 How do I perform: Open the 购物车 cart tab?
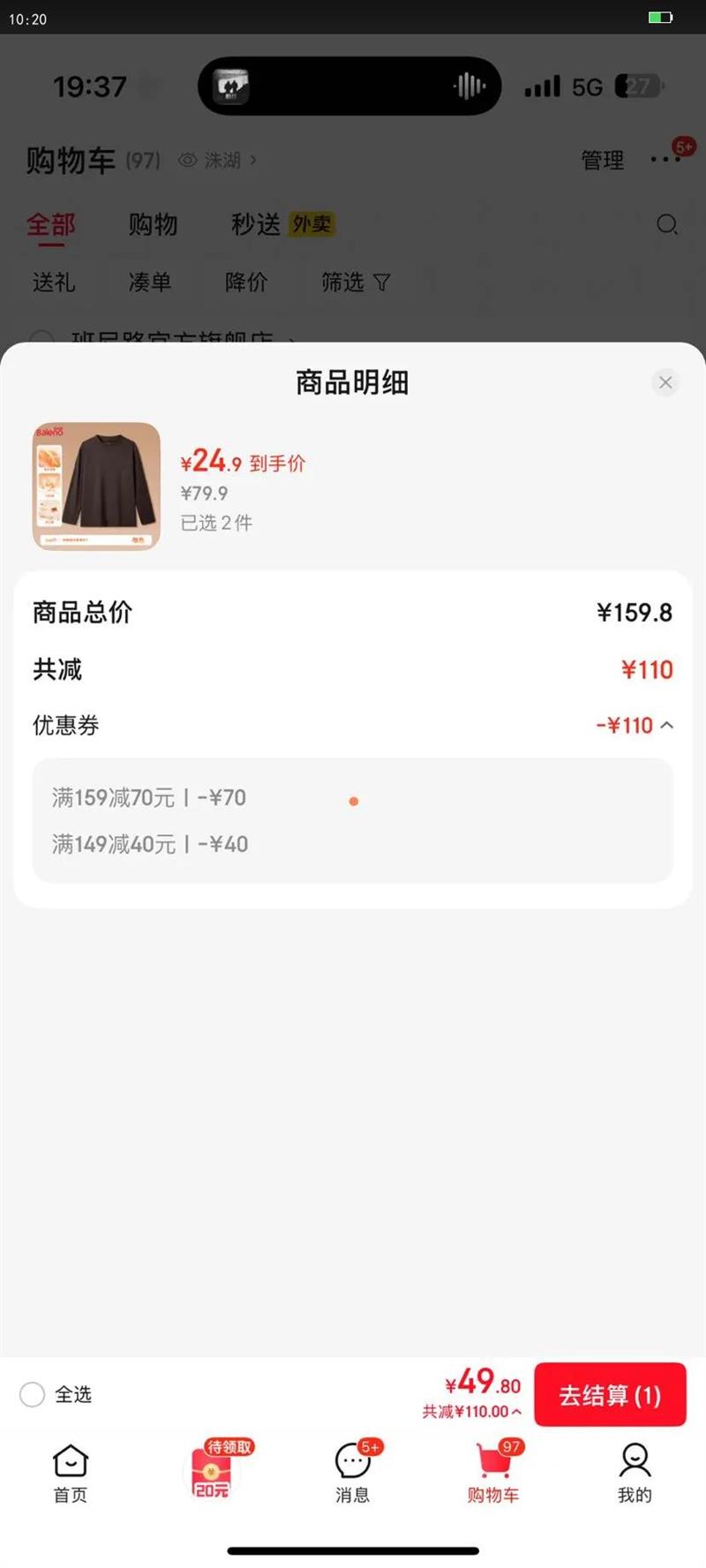pos(493,1473)
